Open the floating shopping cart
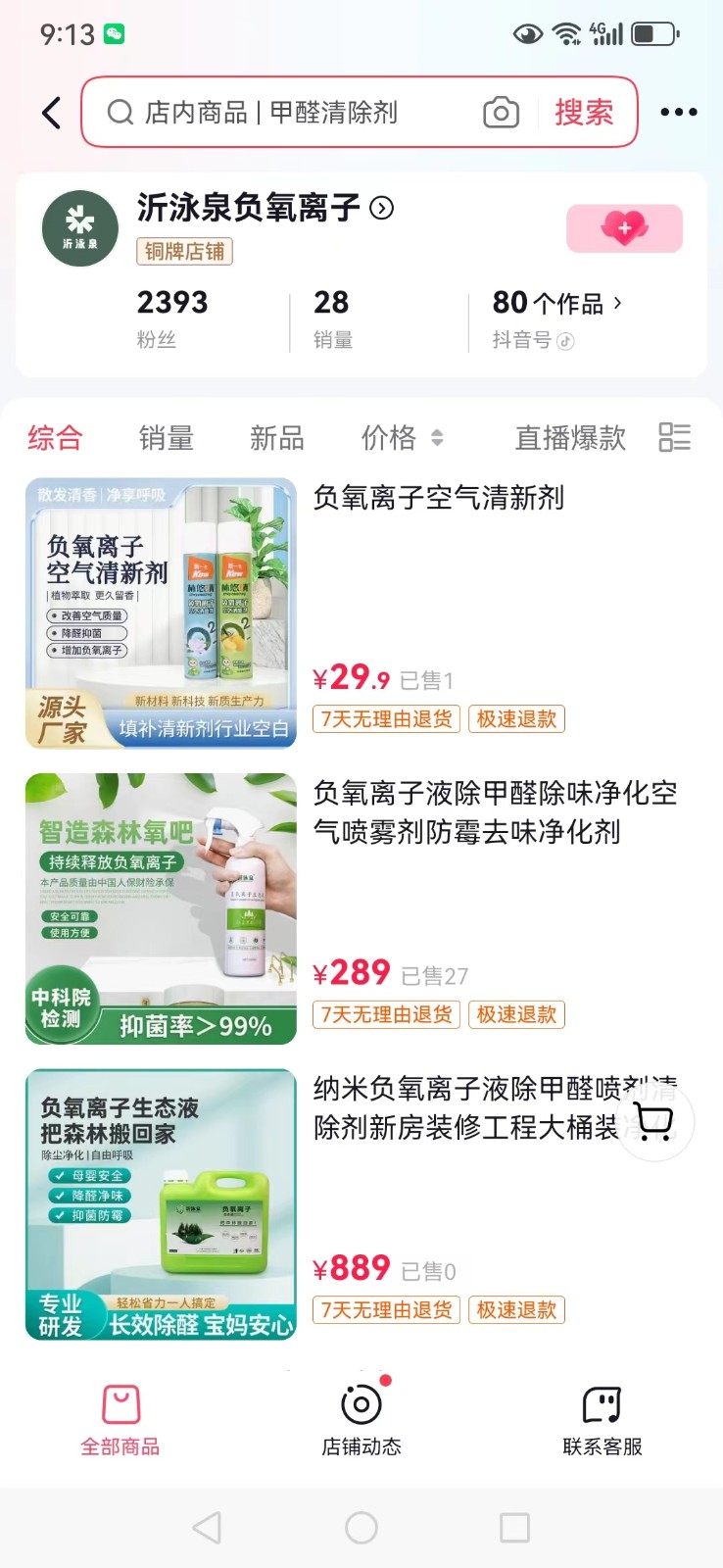Screen dimensions: 723x1568 [x=652, y=1120]
